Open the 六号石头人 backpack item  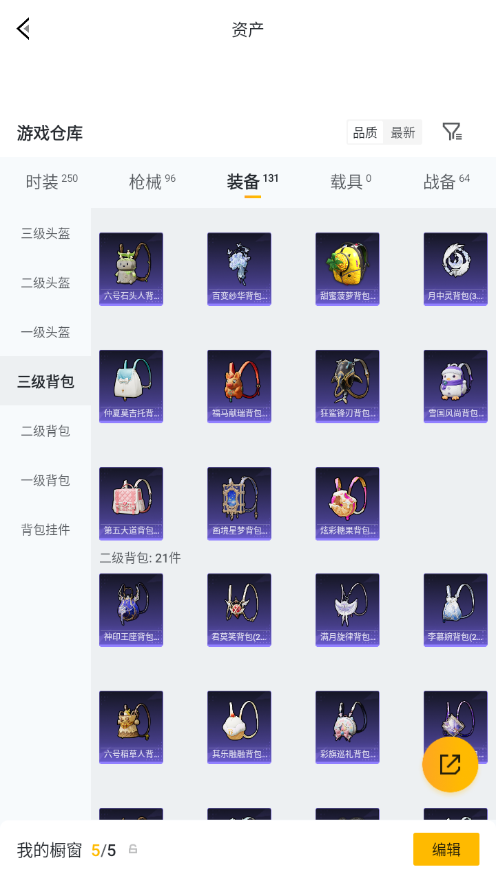131,269
